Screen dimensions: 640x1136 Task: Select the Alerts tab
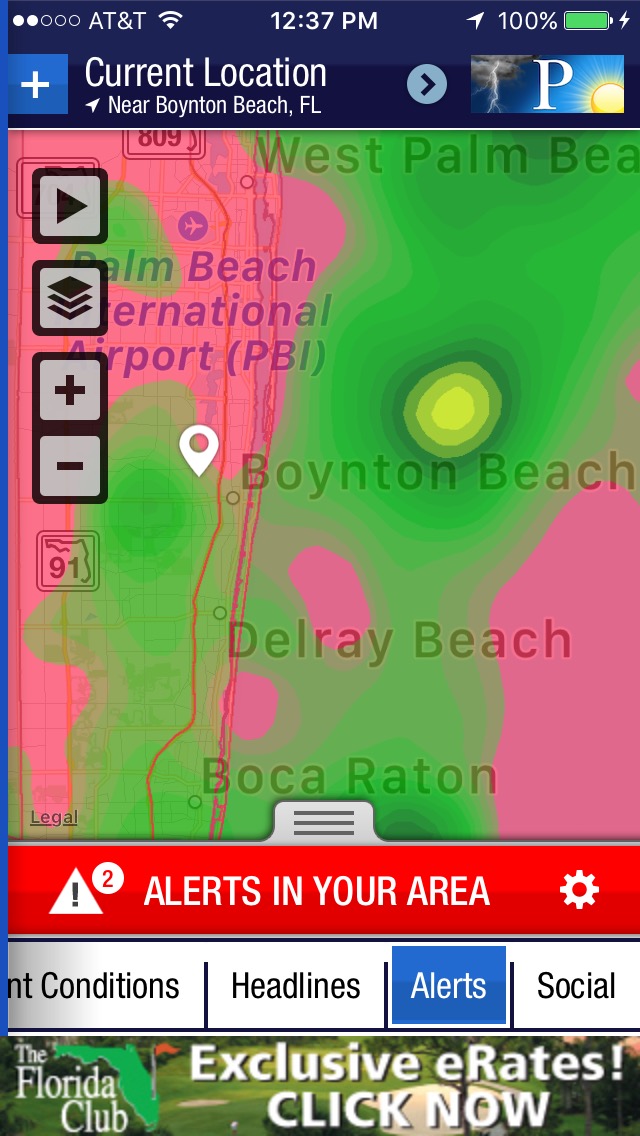(449, 986)
